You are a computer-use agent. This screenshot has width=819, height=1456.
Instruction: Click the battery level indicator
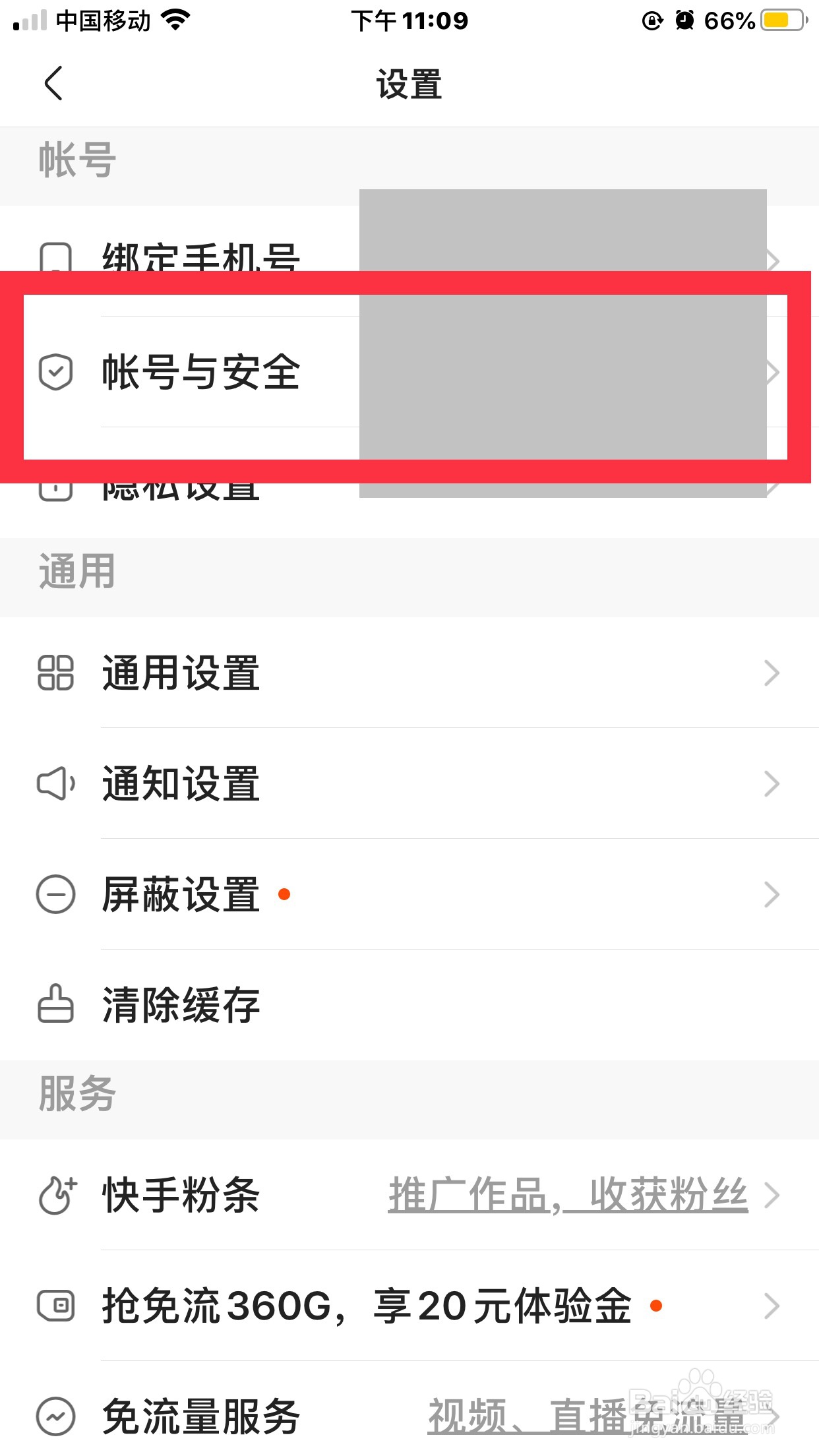781,20
